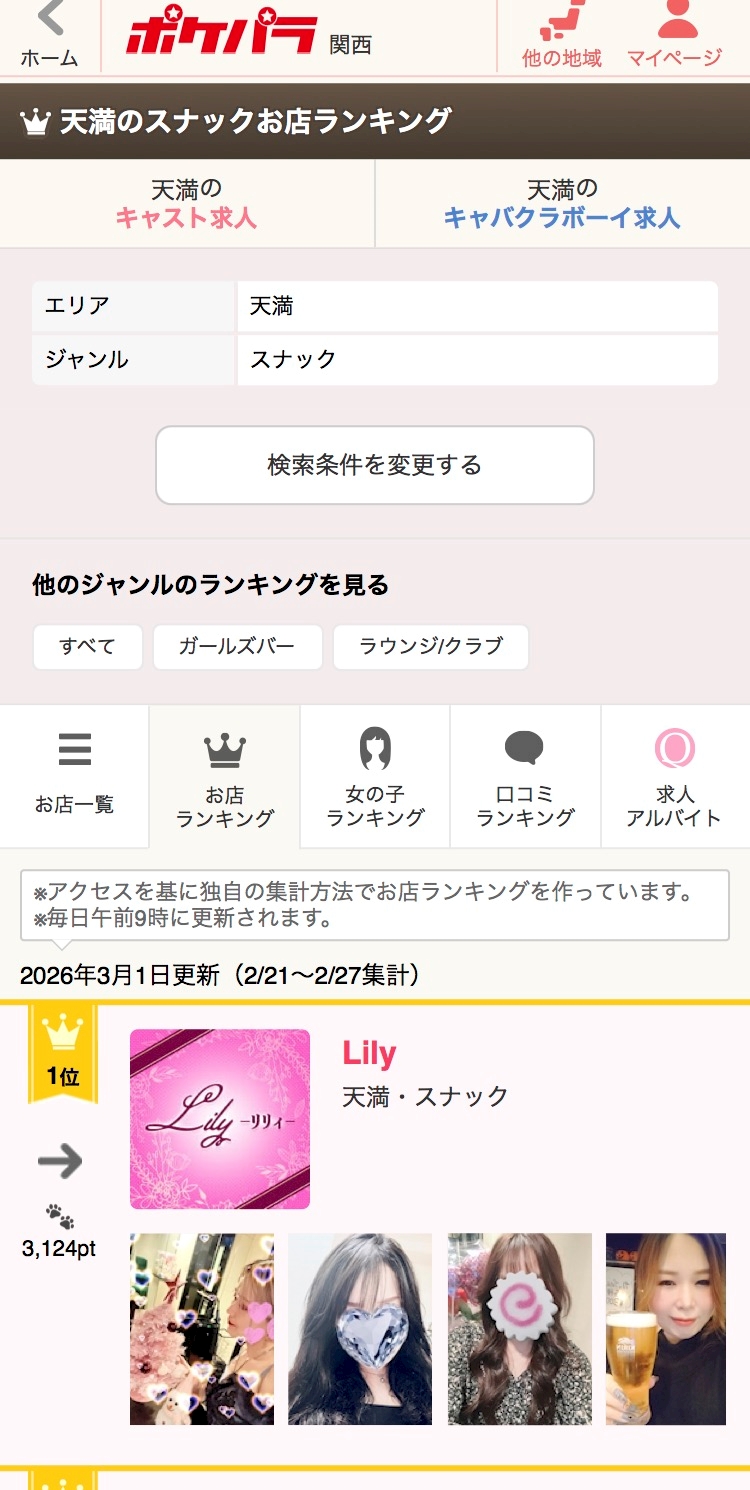Screen dimensions: 750x1490
Task: Switch to the お店一覧 tab
Action: point(75,776)
